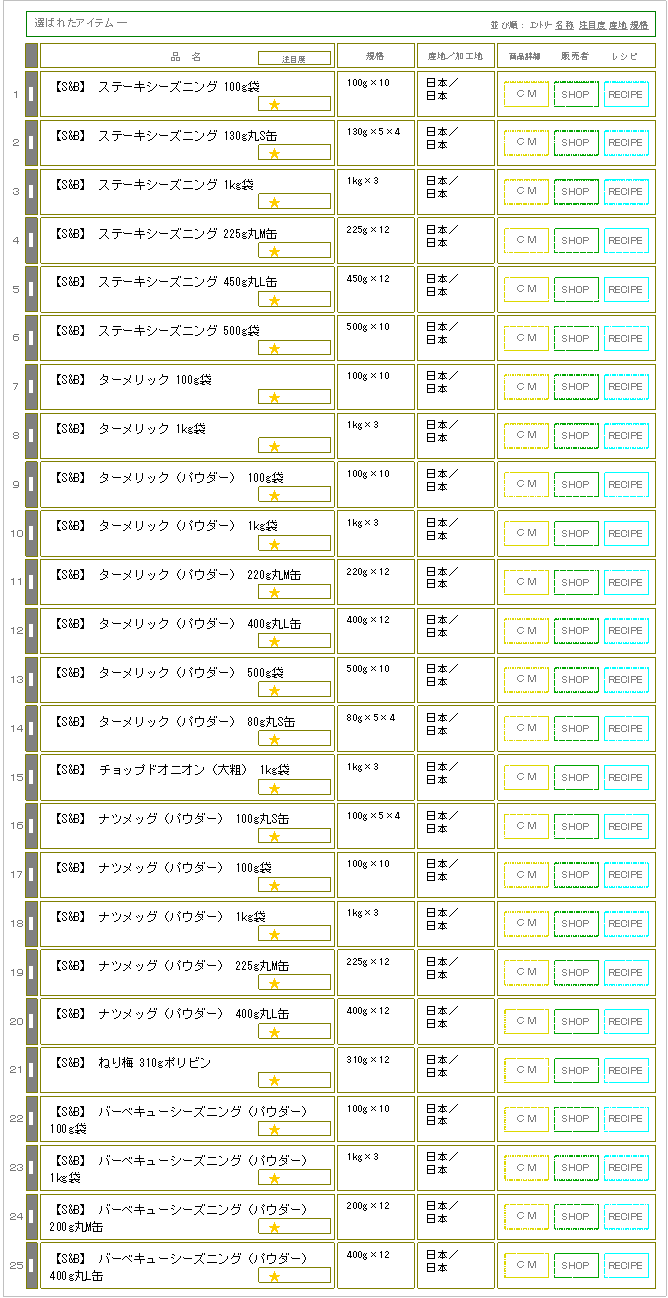Image resolution: width=668 pixels, height=1298 pixels.
Task: Sort the list by 名称
Action: pyautogui.click(x=564, y=24)
